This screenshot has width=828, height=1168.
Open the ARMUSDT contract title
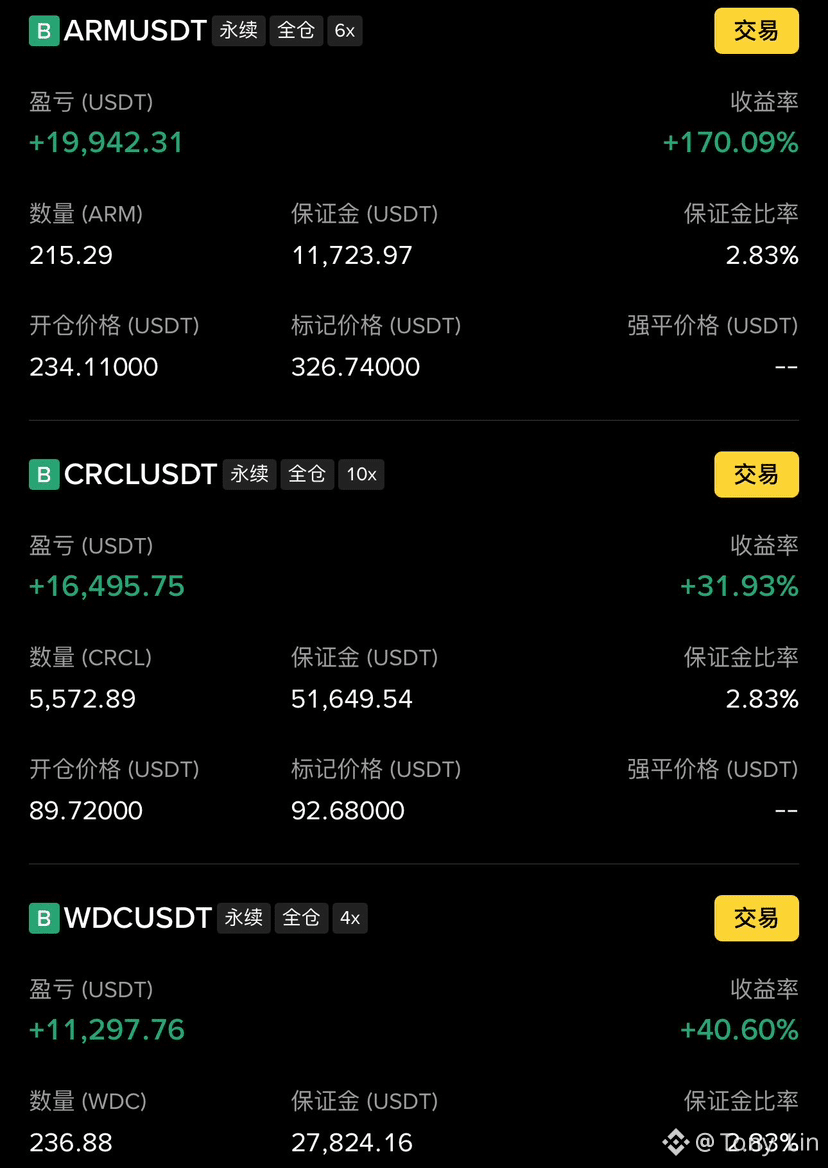pos(136,31)
